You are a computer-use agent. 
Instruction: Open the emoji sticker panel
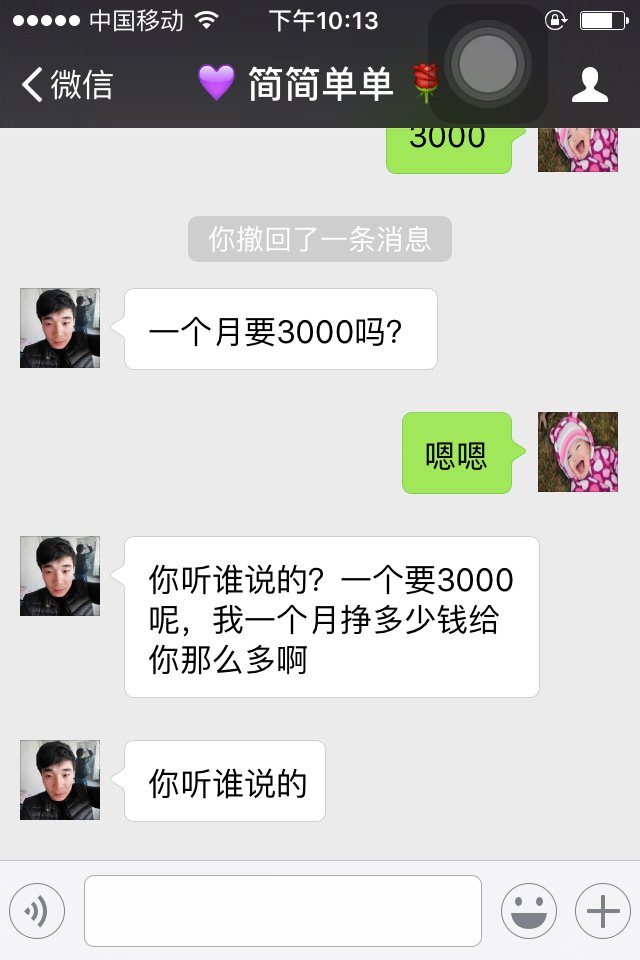point(529,911)
